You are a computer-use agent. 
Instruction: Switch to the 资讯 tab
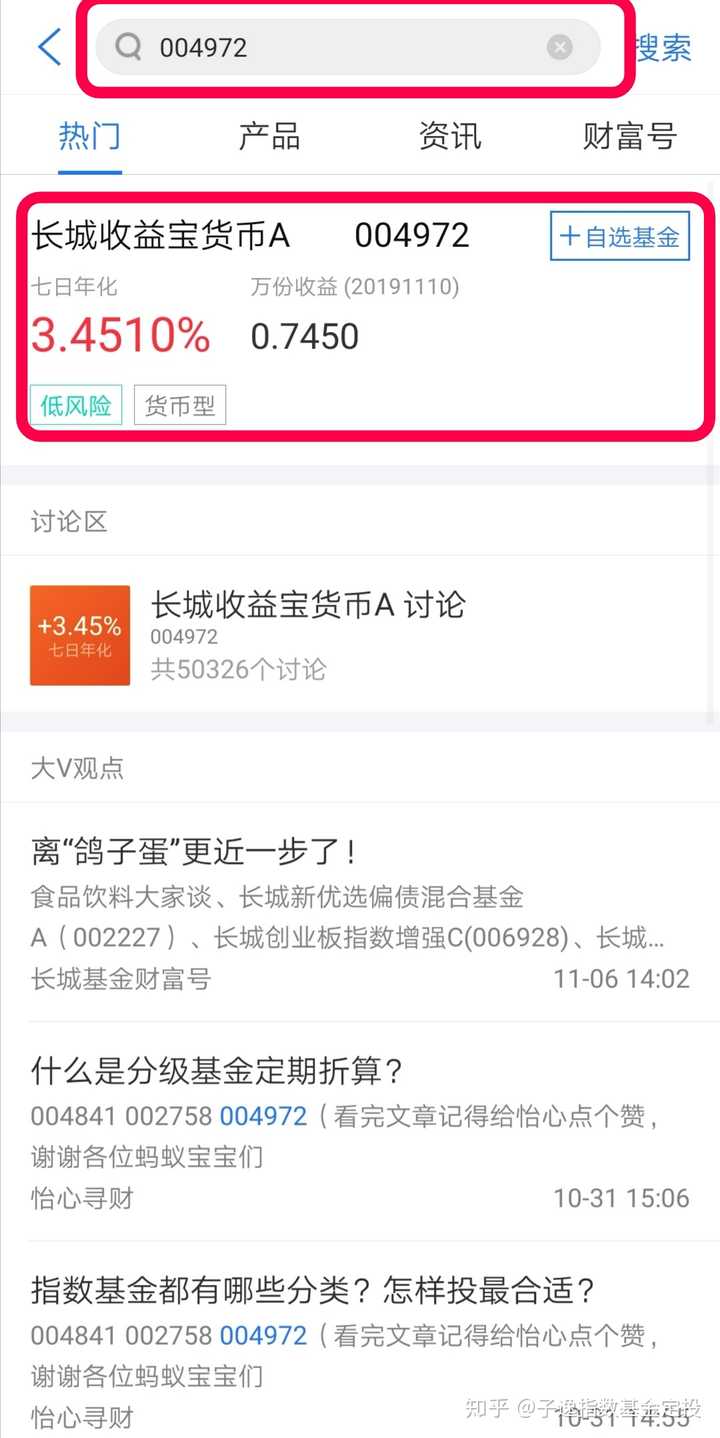coord(450,136)
